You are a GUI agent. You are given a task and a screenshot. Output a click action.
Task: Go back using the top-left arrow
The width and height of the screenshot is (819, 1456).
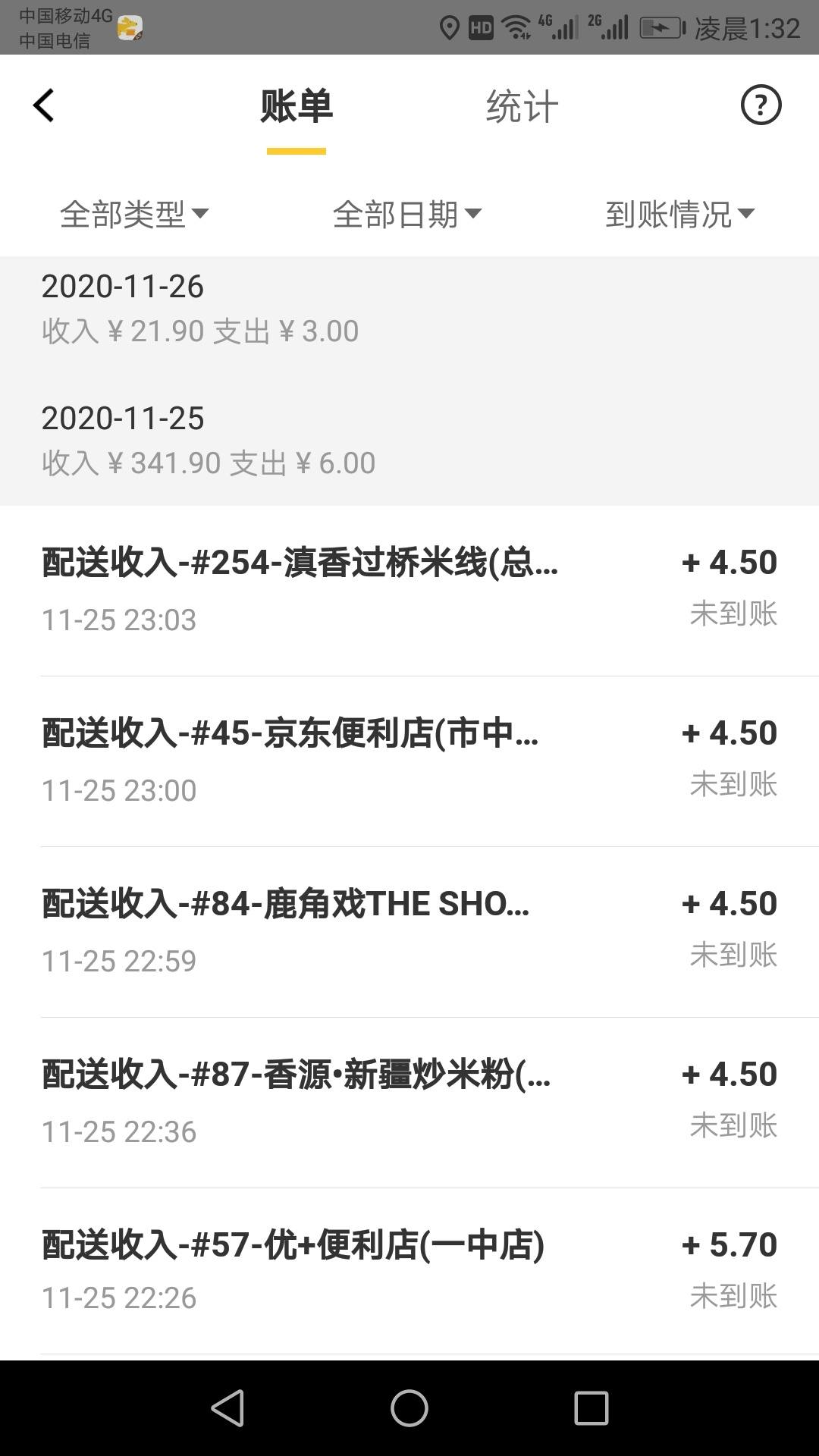click(44, 105)
